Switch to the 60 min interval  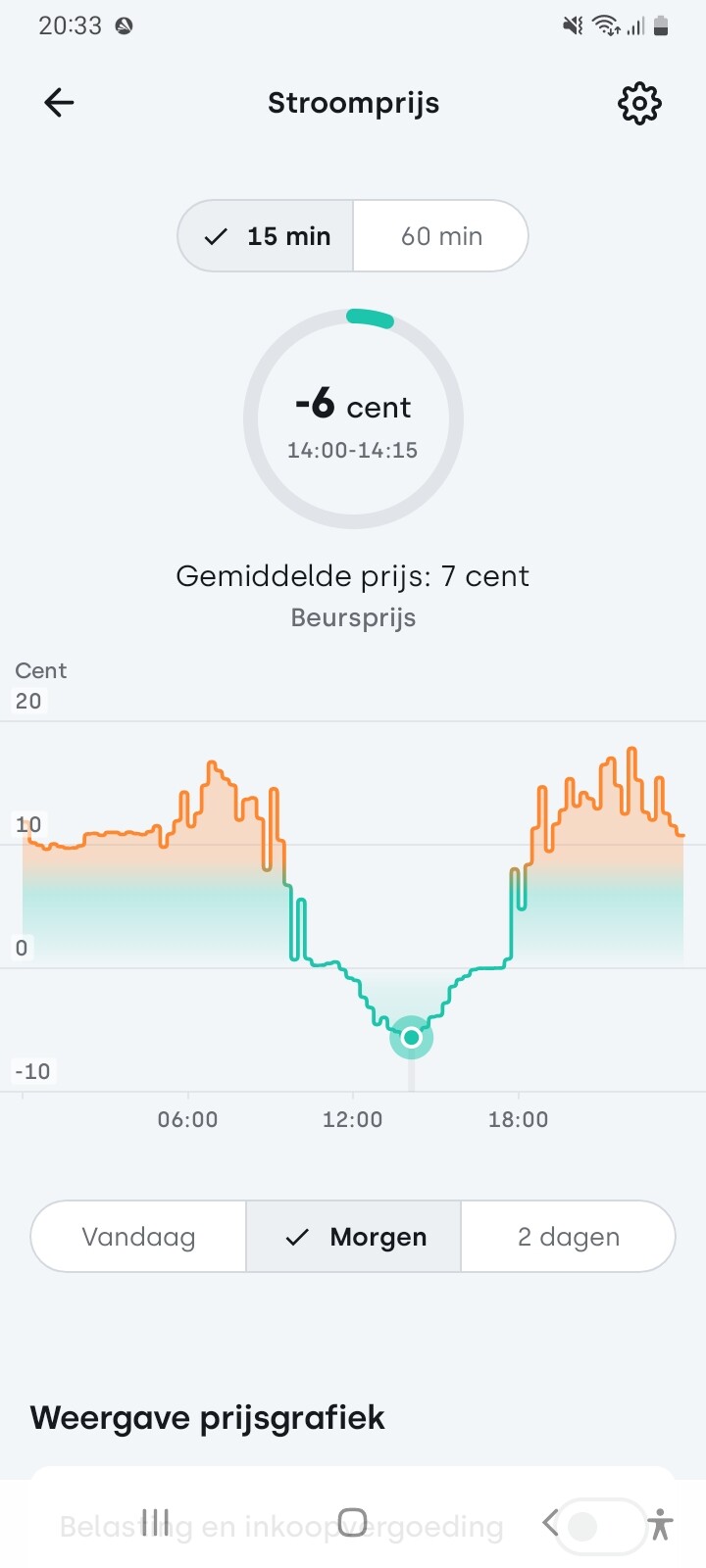441,236
